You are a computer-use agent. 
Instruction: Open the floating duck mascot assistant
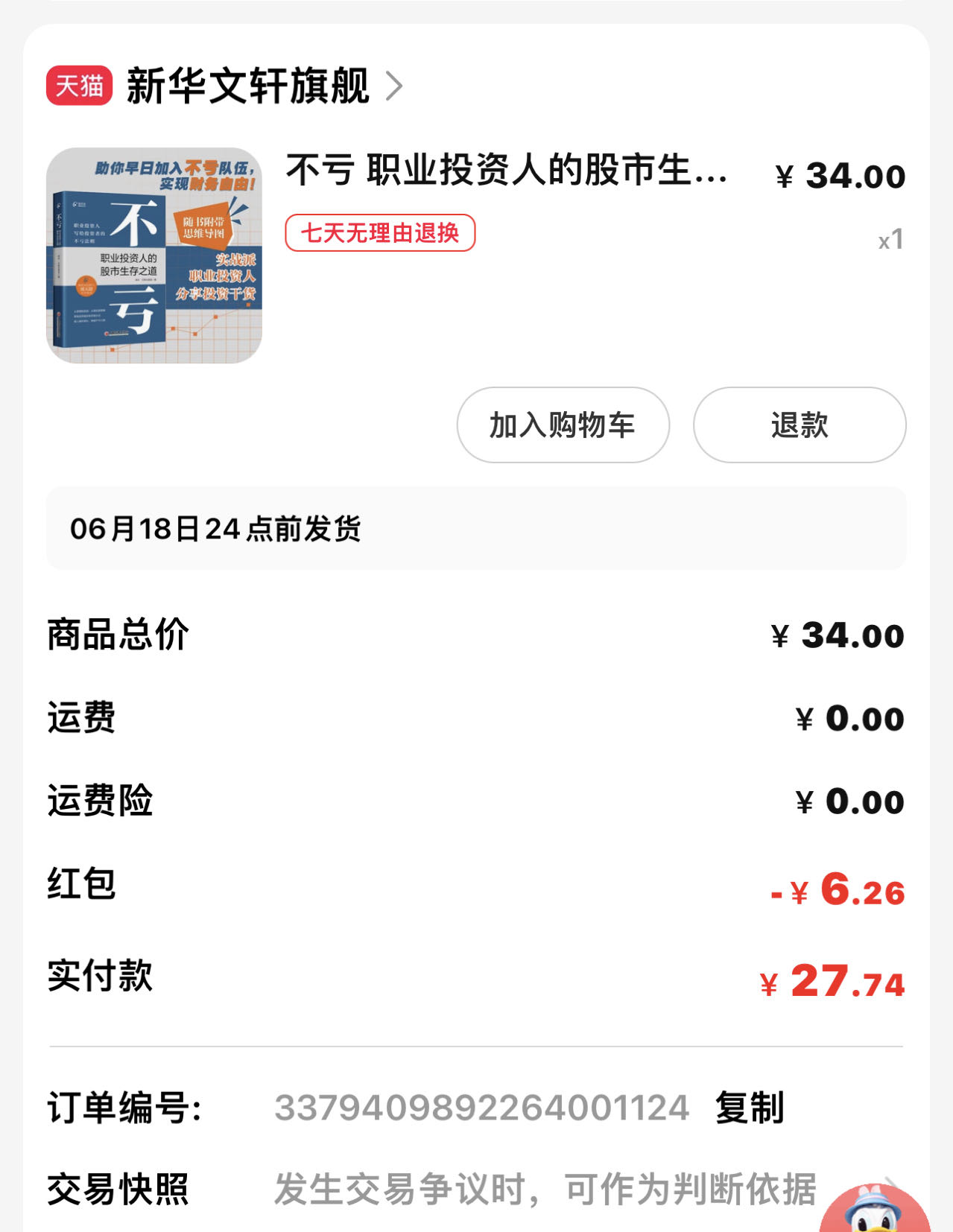tap(874, 1211)
